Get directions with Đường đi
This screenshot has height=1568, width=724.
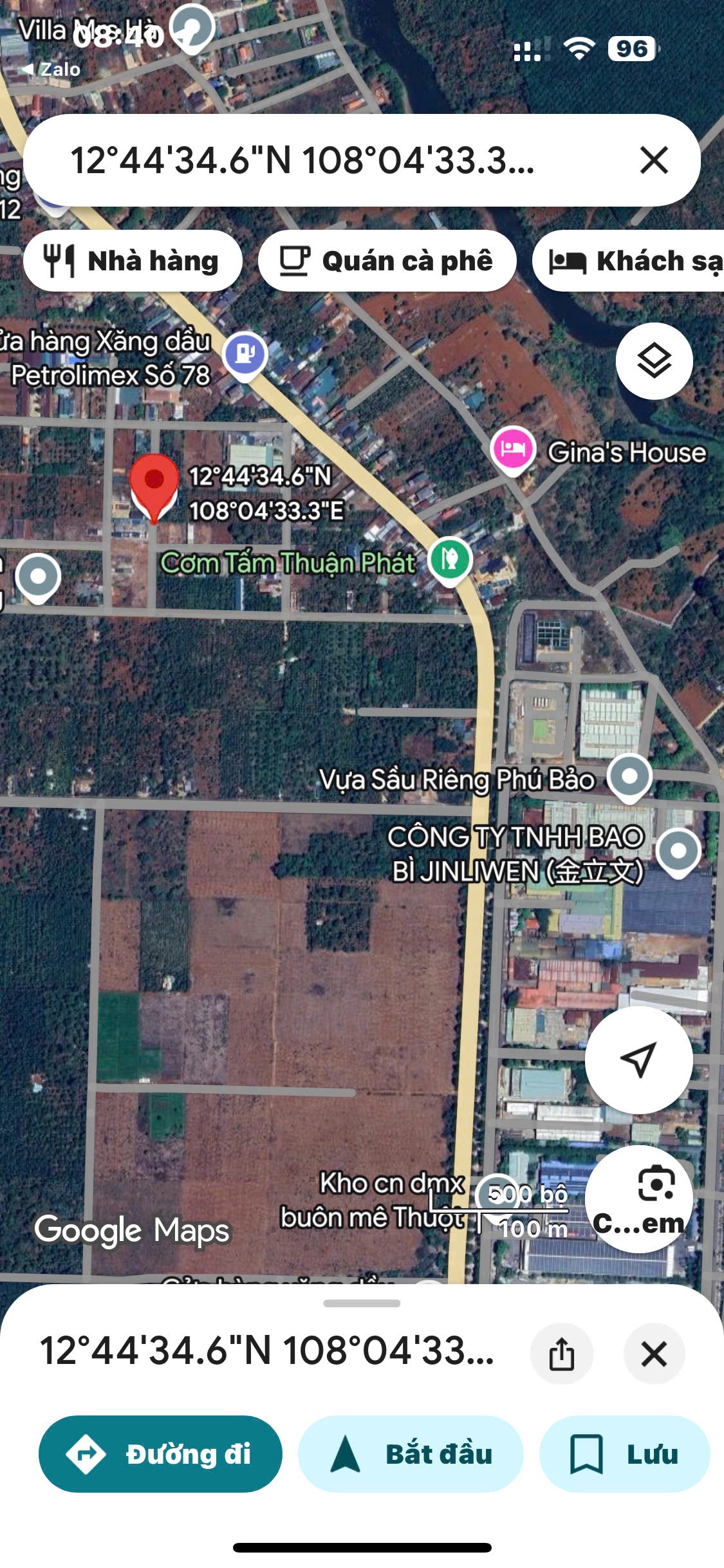point(160,1453)
